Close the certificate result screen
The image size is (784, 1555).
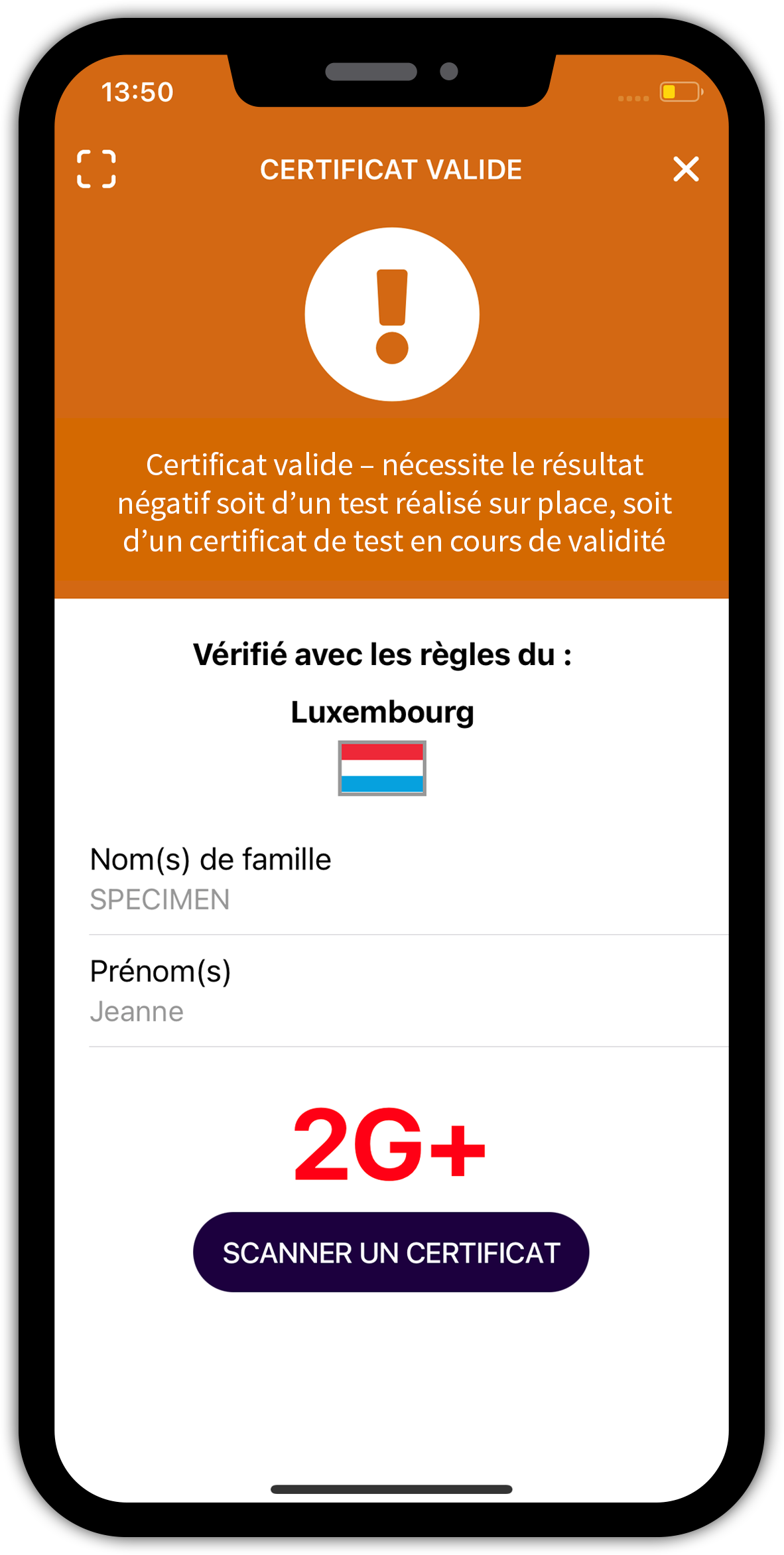tap(686, 169)
